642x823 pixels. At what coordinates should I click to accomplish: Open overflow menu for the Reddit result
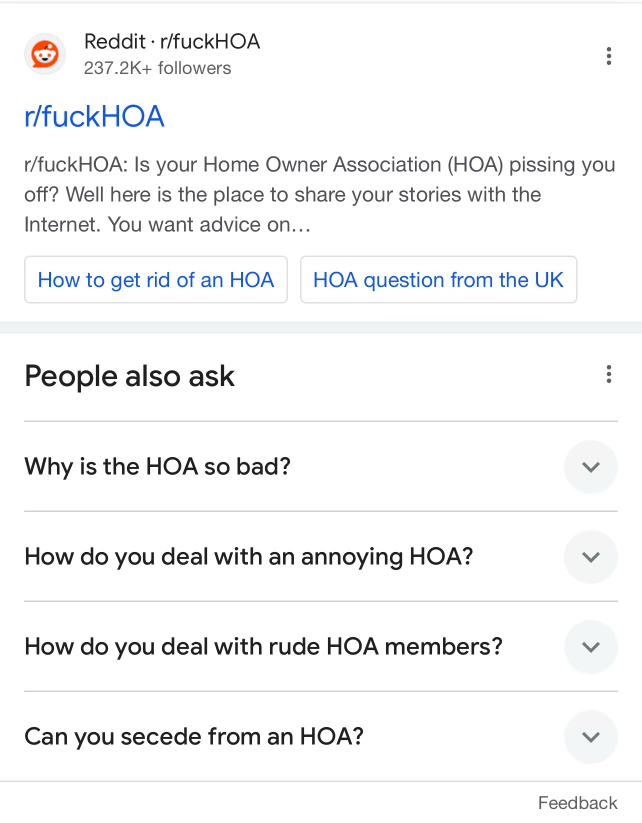pos(608,56)
